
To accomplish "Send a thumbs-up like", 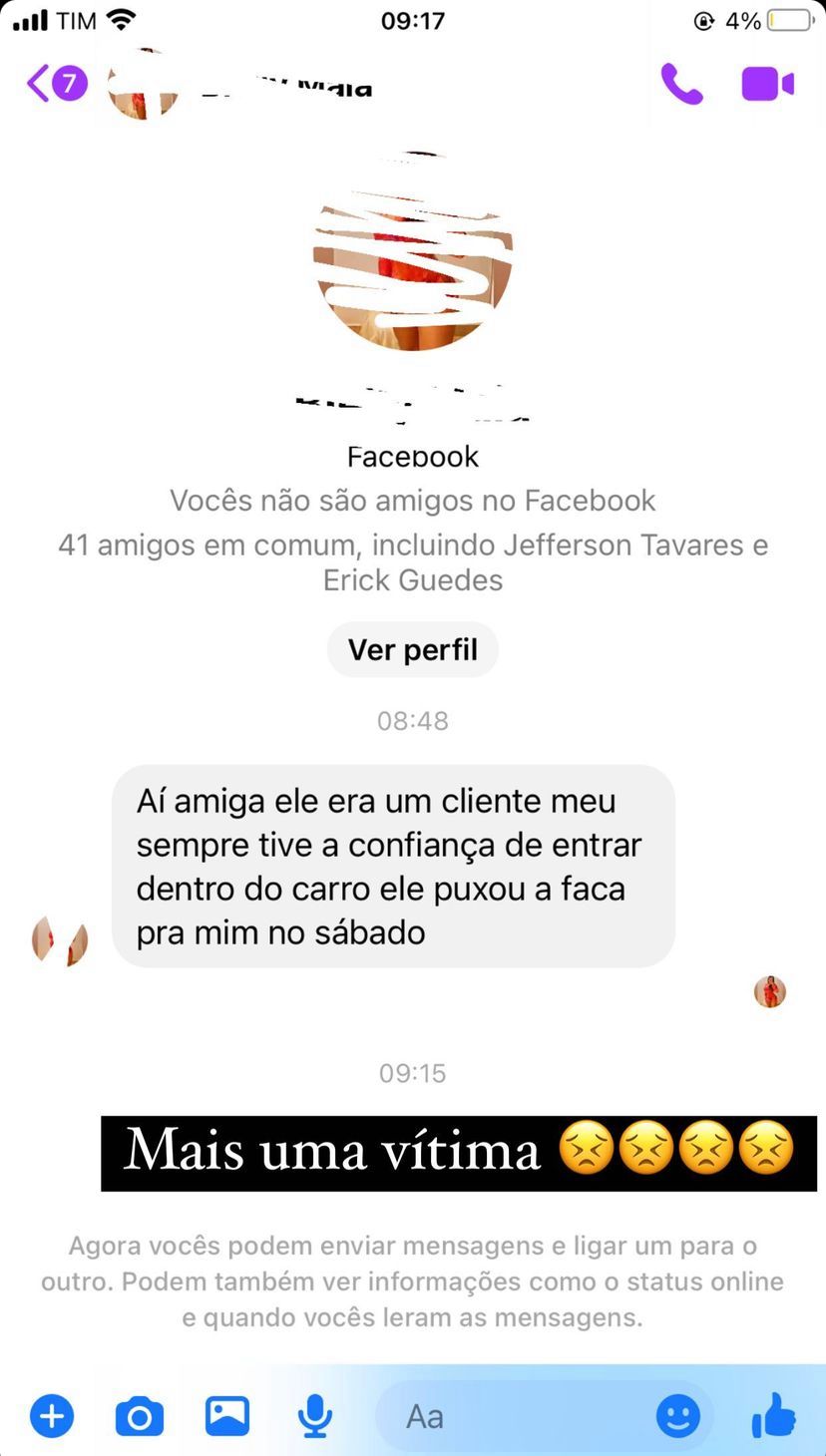I will click(773, 1414).
